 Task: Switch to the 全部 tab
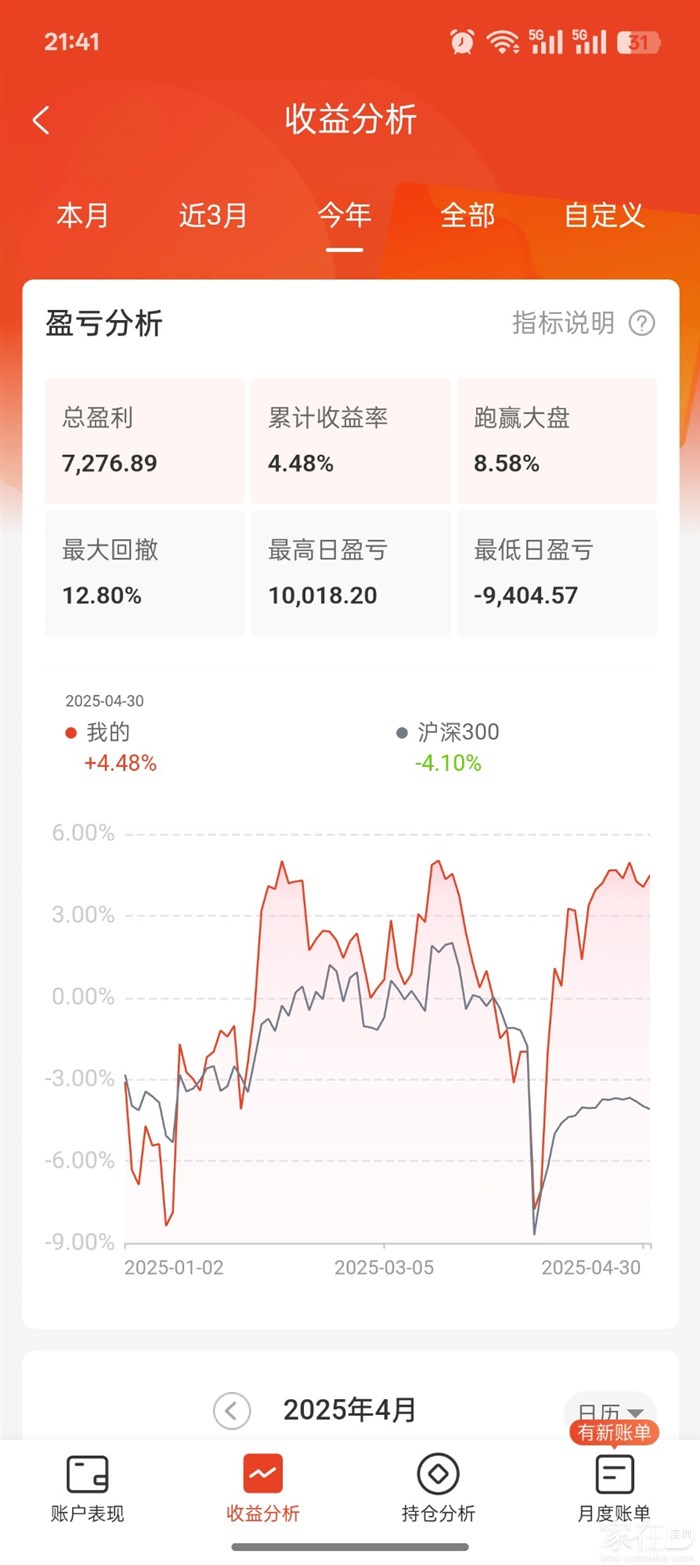[467, 215]
